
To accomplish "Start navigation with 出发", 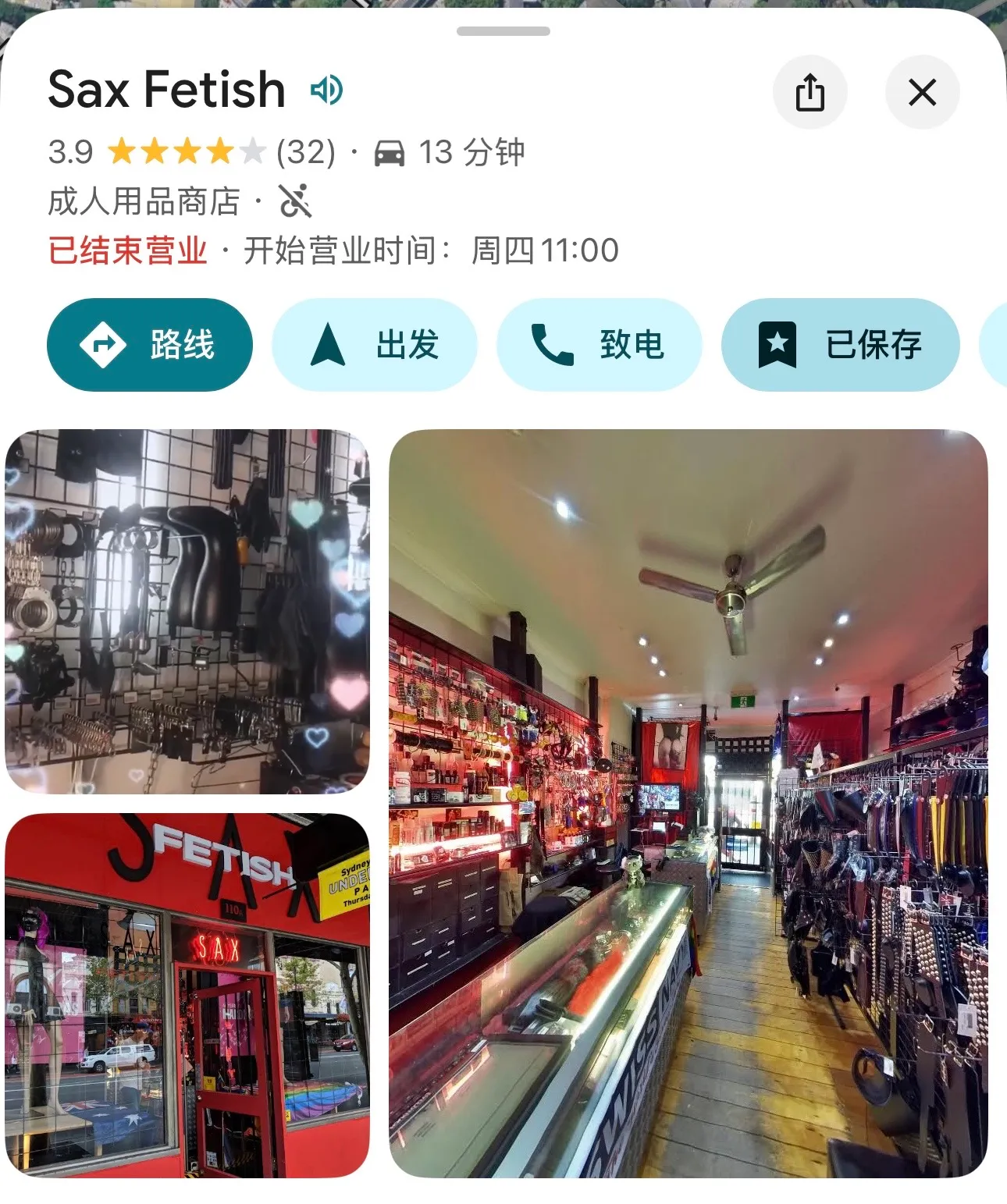I will click(x=374, y=344).
